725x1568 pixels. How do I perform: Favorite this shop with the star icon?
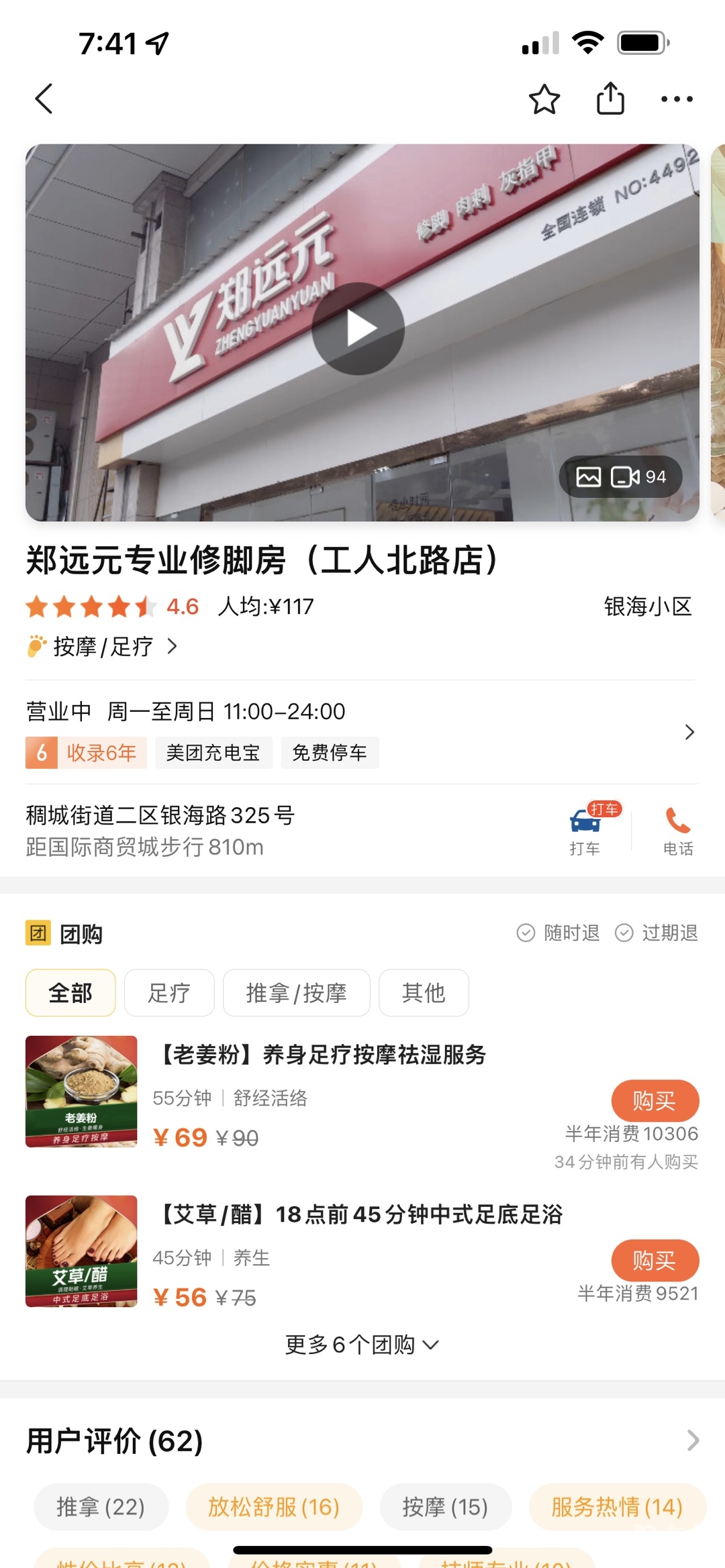544,99
